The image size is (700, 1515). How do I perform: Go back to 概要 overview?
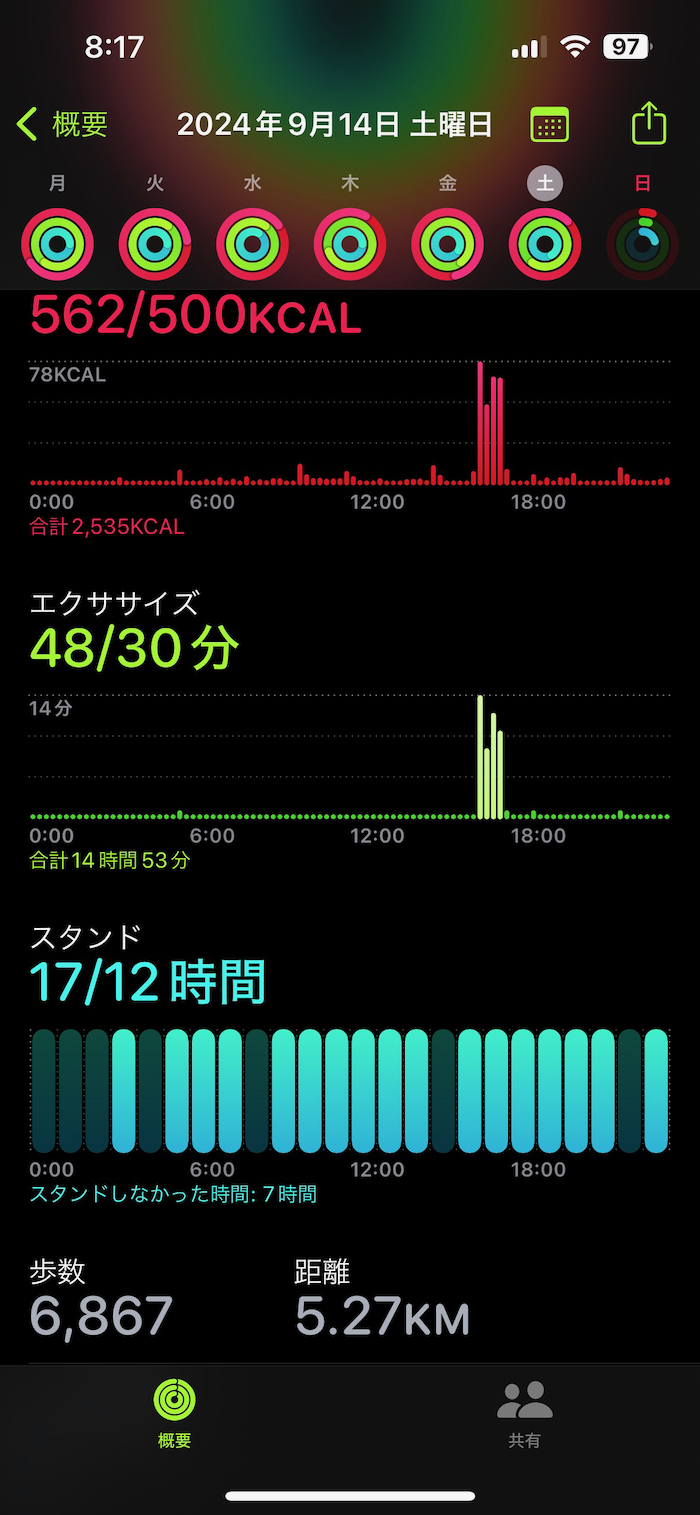(62, 125)
